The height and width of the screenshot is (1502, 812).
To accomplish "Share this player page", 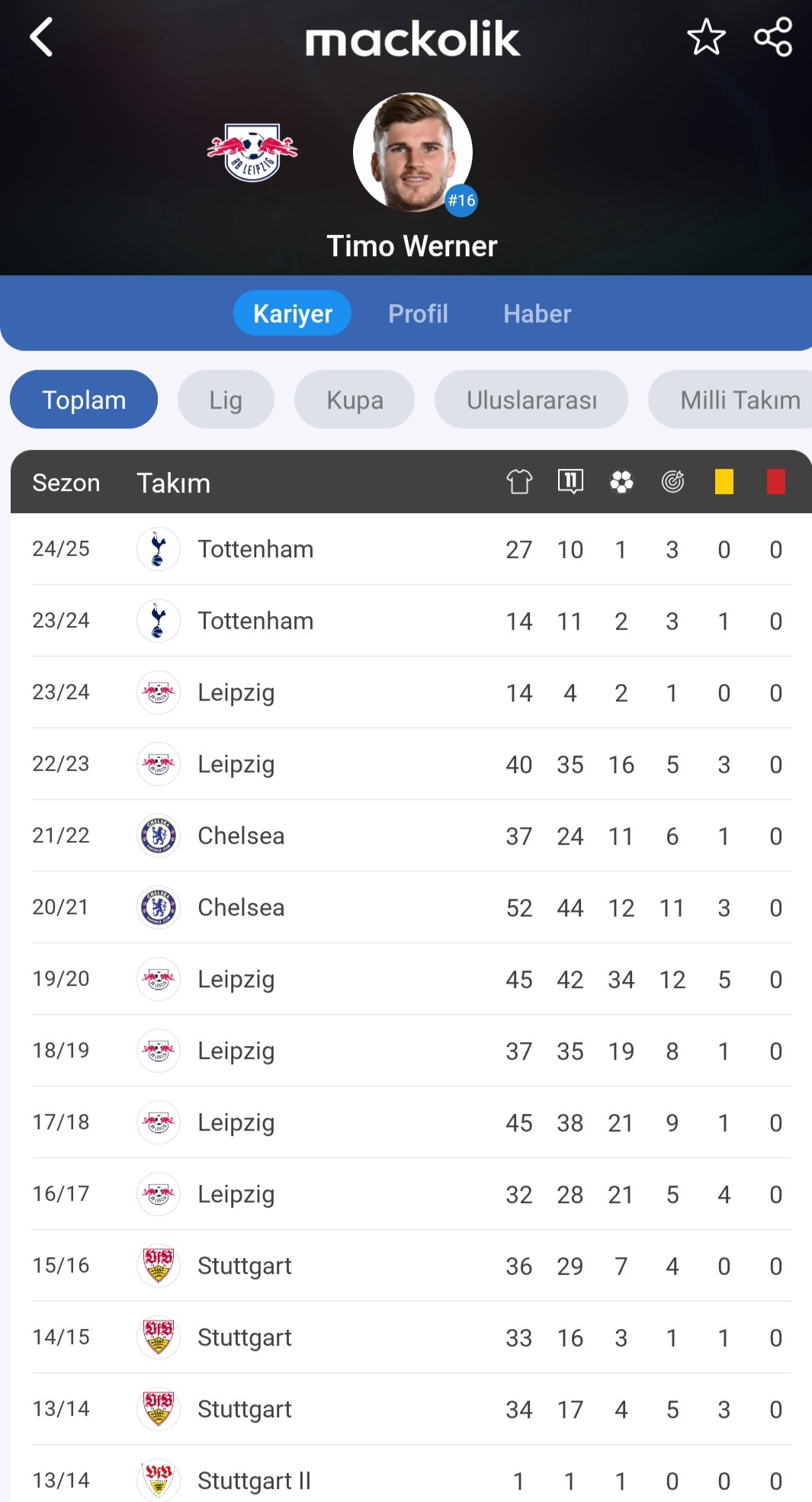I will (x=773, y=37).
